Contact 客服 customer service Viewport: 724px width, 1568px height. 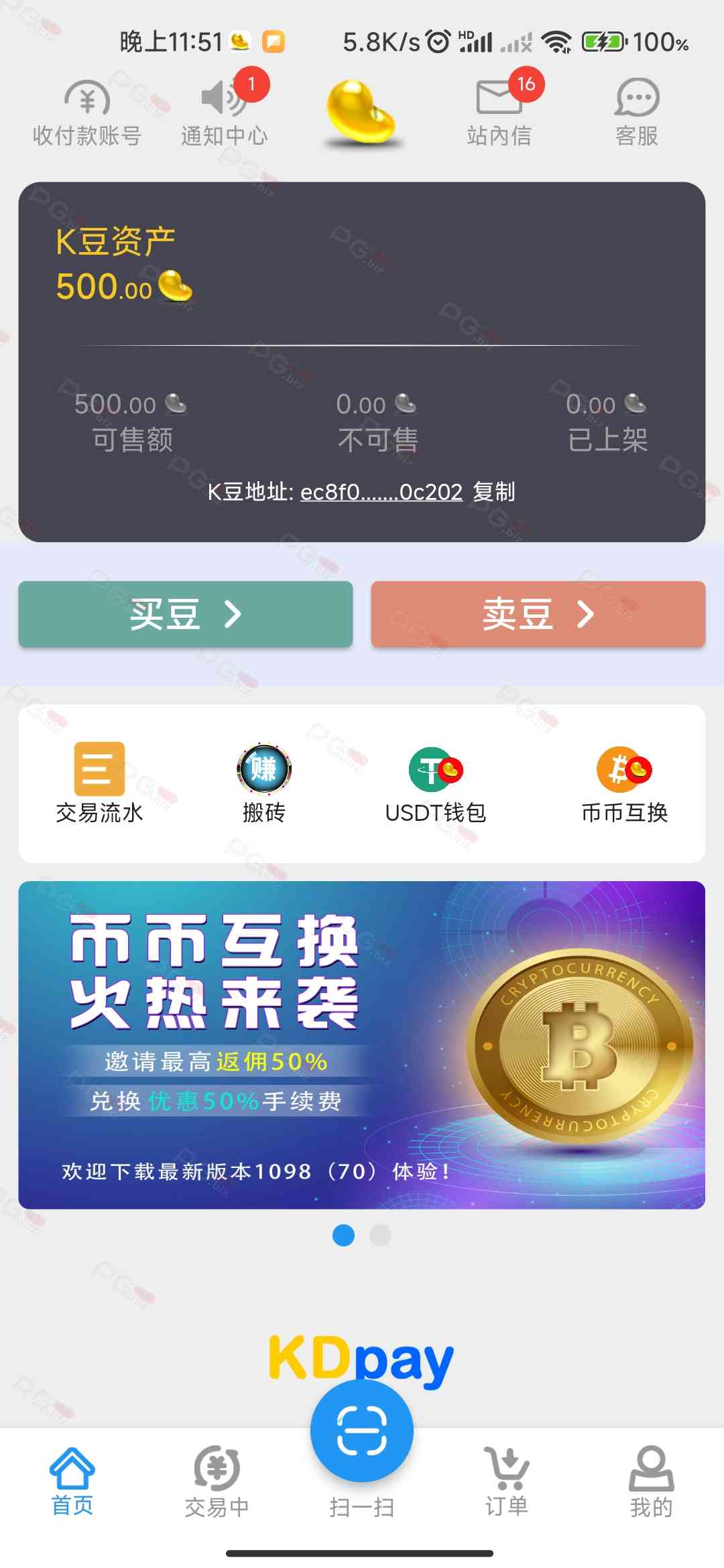click(x=637, y=113)
